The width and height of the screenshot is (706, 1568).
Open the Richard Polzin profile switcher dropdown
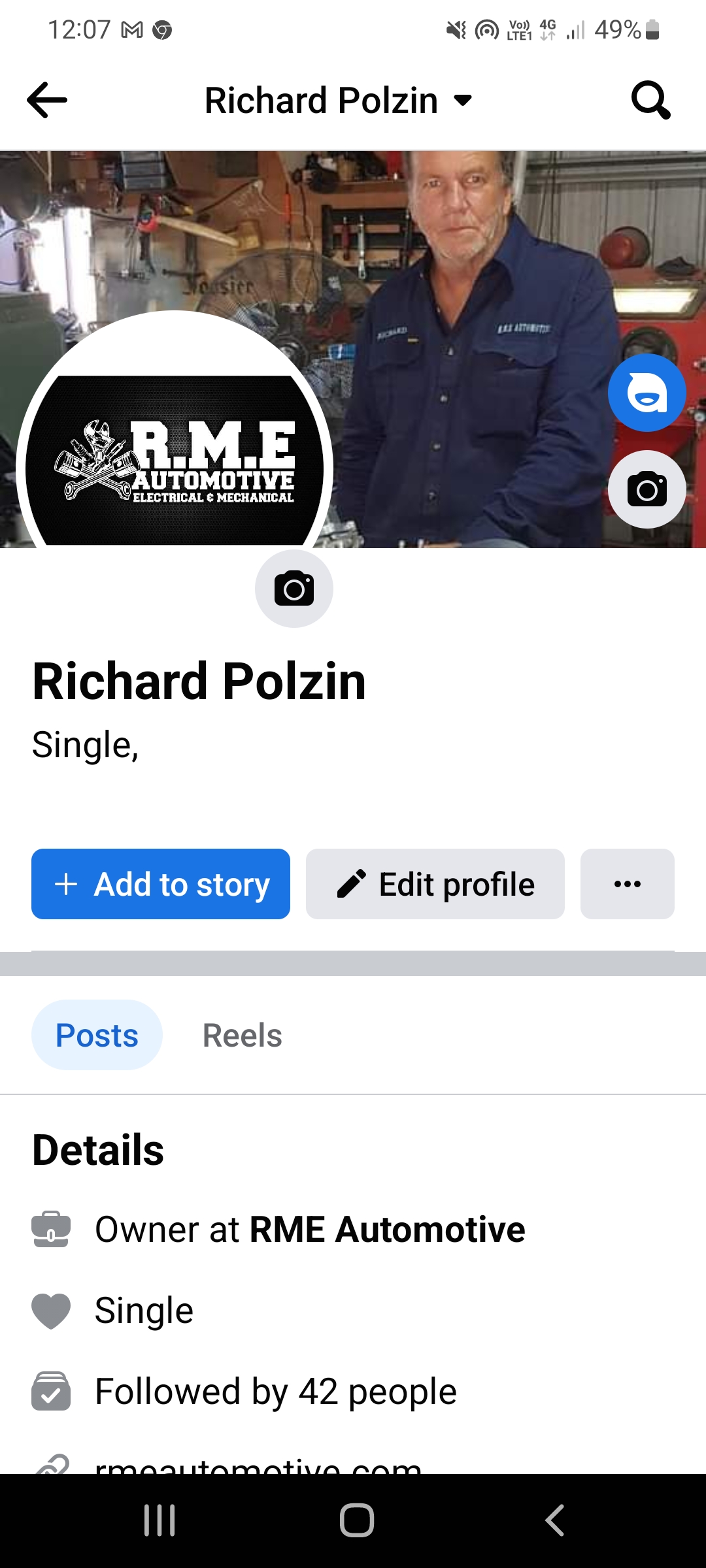point(338,100)
